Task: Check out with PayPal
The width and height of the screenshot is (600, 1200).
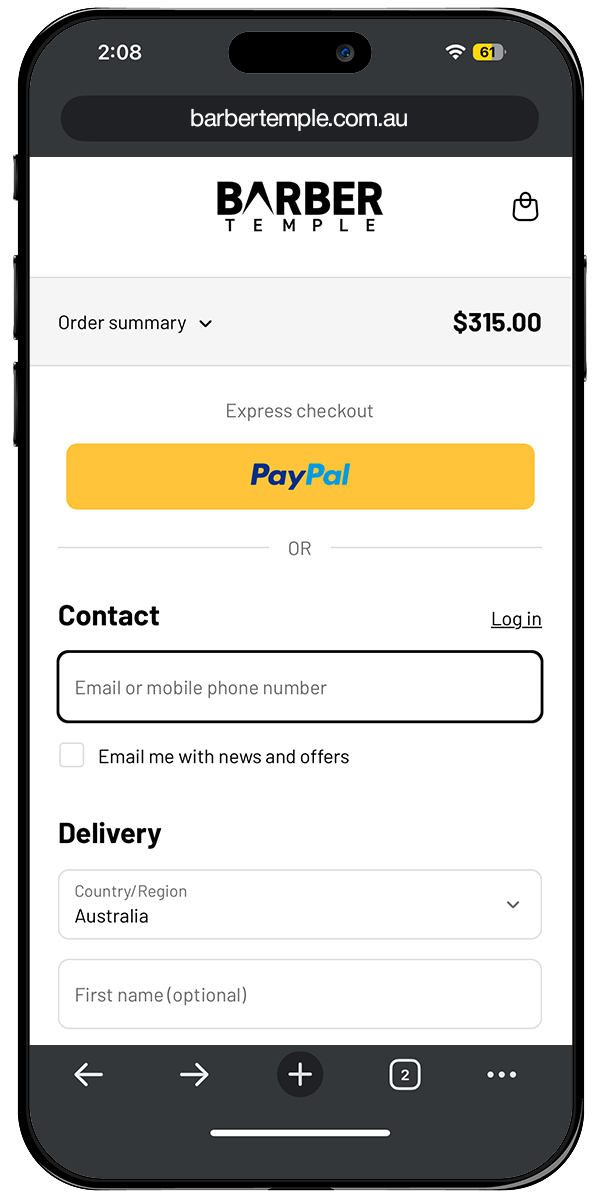Action: [x=300, y=476]
